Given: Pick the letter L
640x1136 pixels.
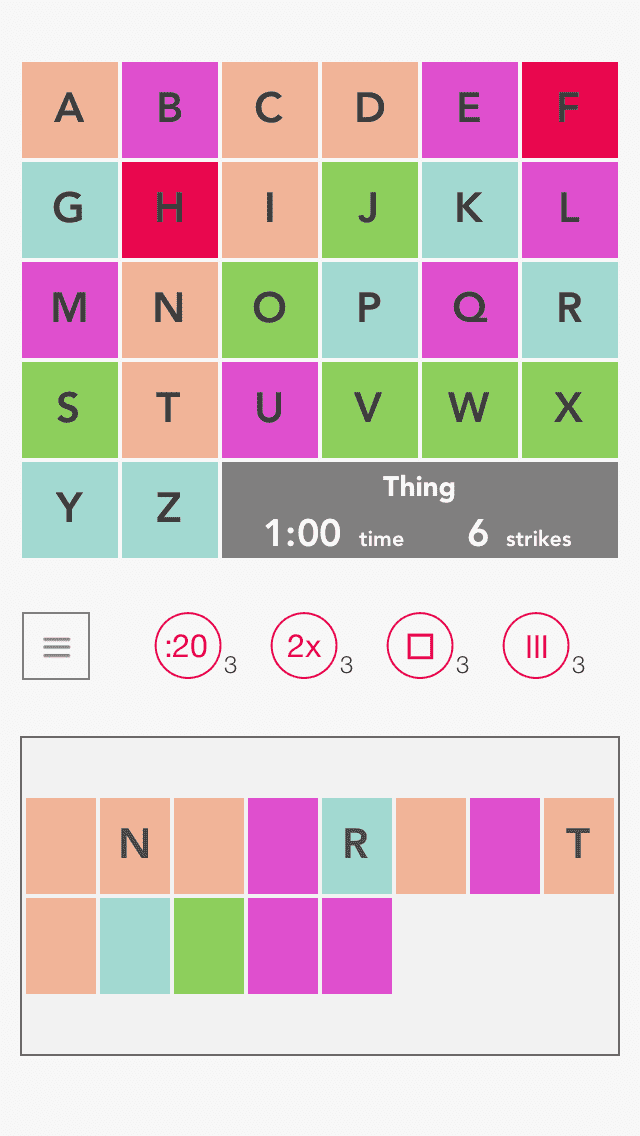Looking at the screenshot, I should (x=569, y=209).
